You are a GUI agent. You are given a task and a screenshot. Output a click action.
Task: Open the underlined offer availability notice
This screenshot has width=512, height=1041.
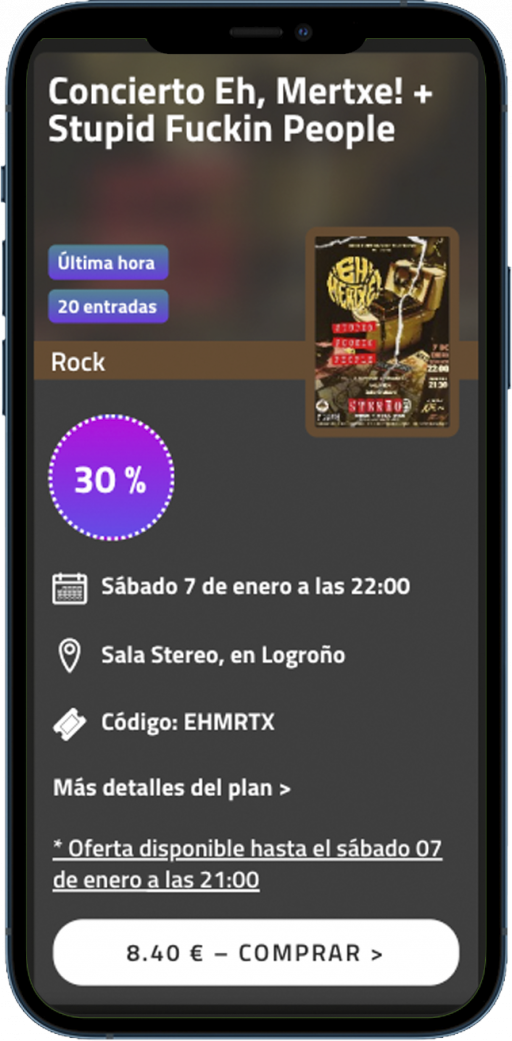(247, 864)
